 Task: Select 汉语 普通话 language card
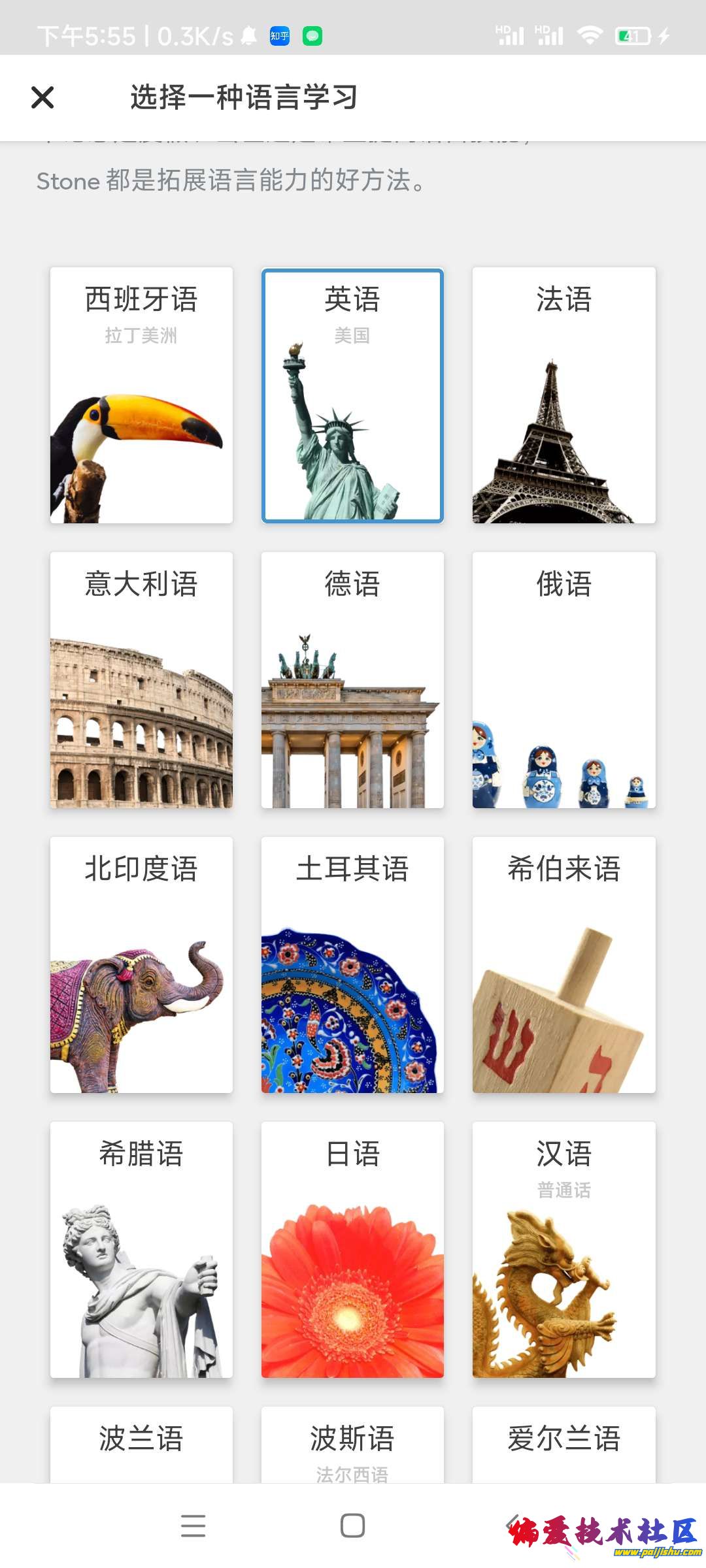click(x=563, y=1250)
